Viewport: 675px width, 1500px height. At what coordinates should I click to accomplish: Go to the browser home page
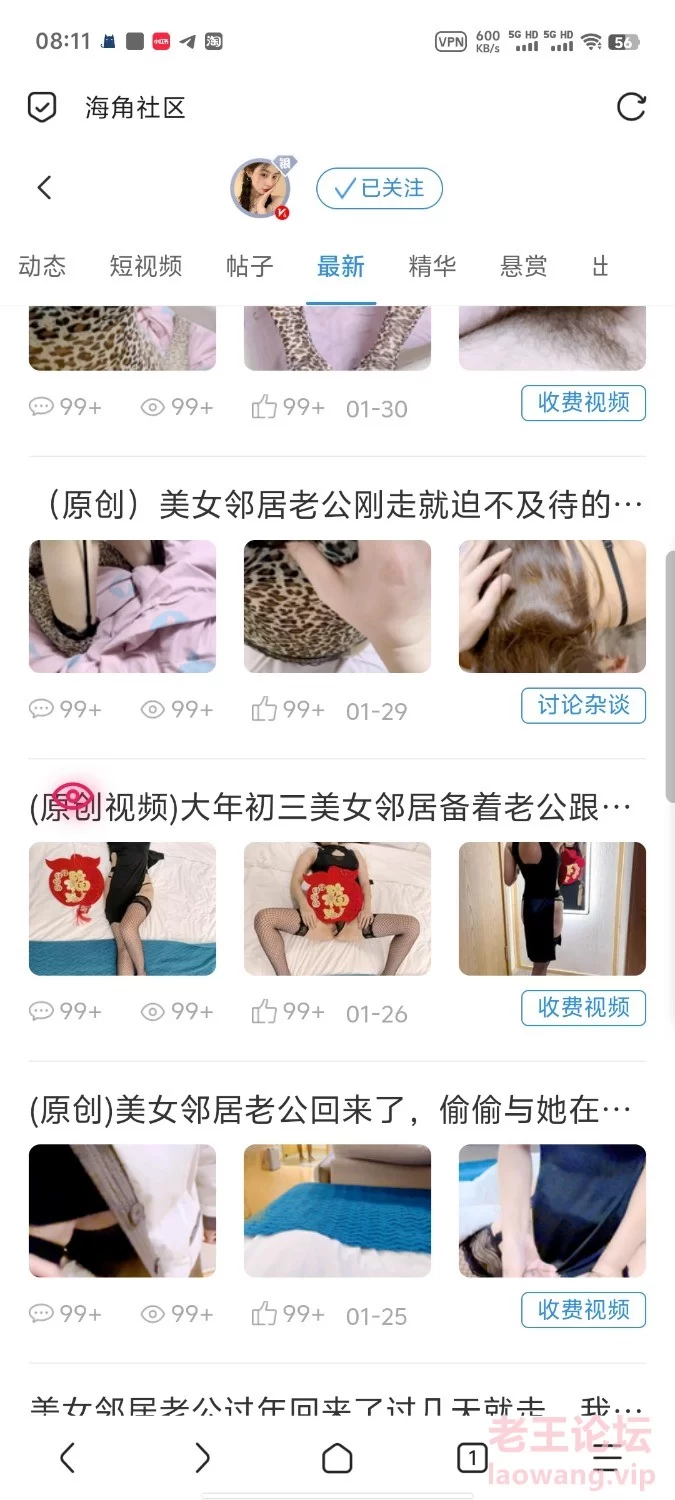[337, 1458]
